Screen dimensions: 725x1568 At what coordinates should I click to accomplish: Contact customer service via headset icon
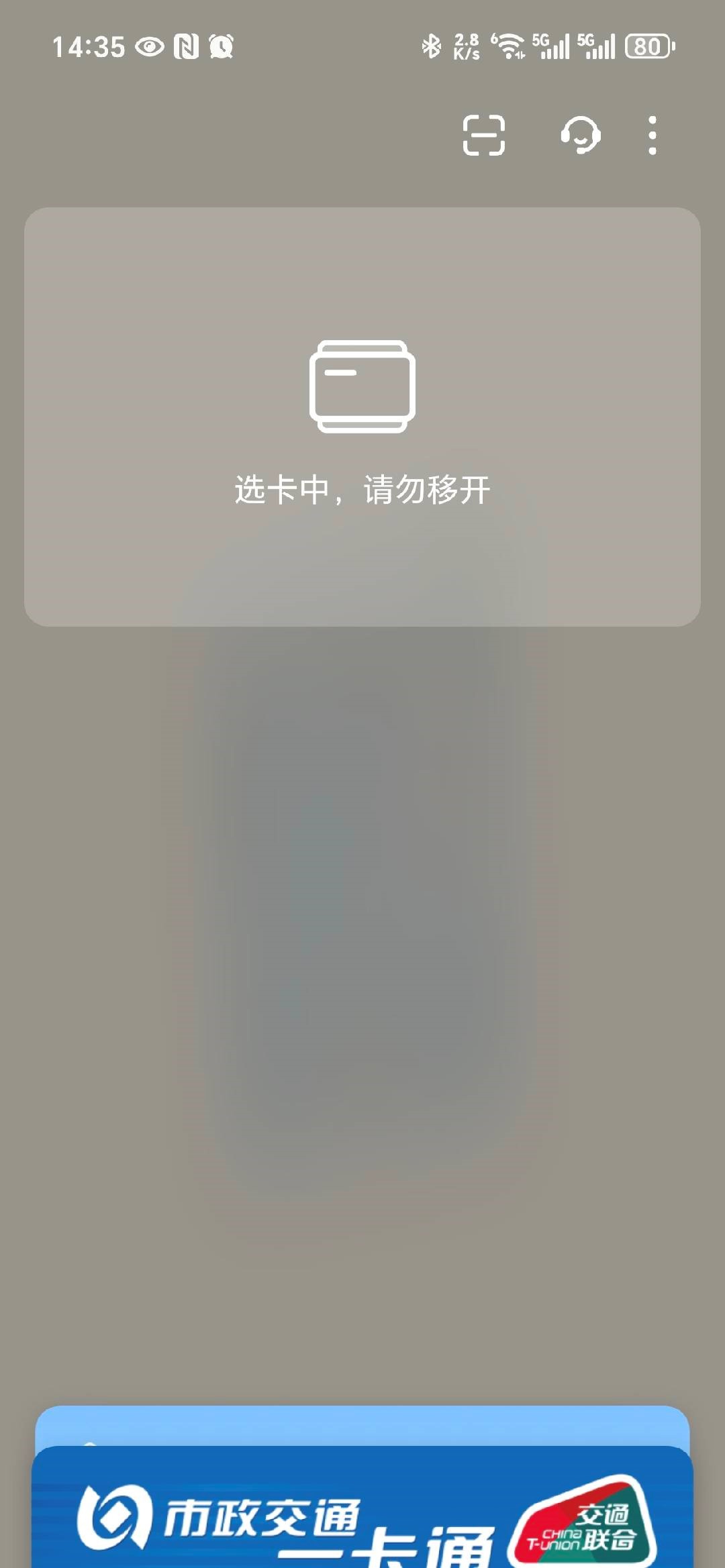tap(580, 136)
